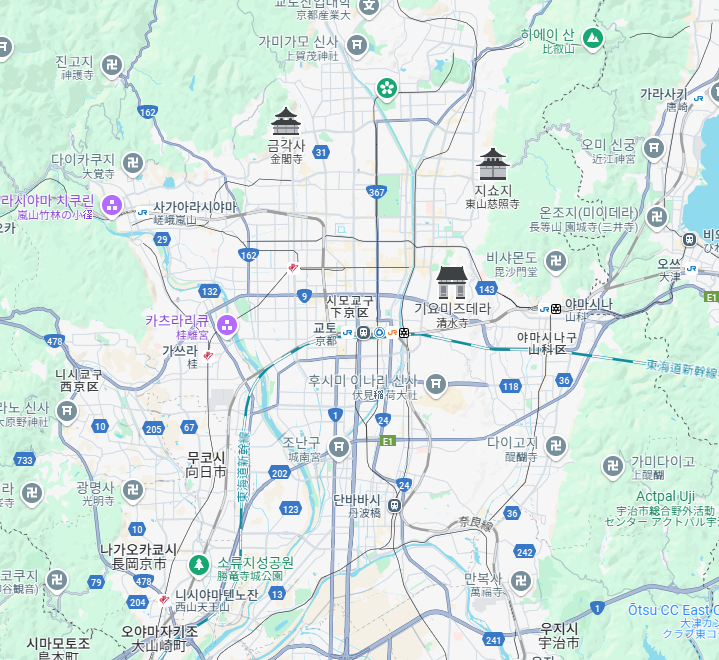Open the 오미 신궁 shrine marker
This screenshot has height=660, width=719.
point(655,148)
